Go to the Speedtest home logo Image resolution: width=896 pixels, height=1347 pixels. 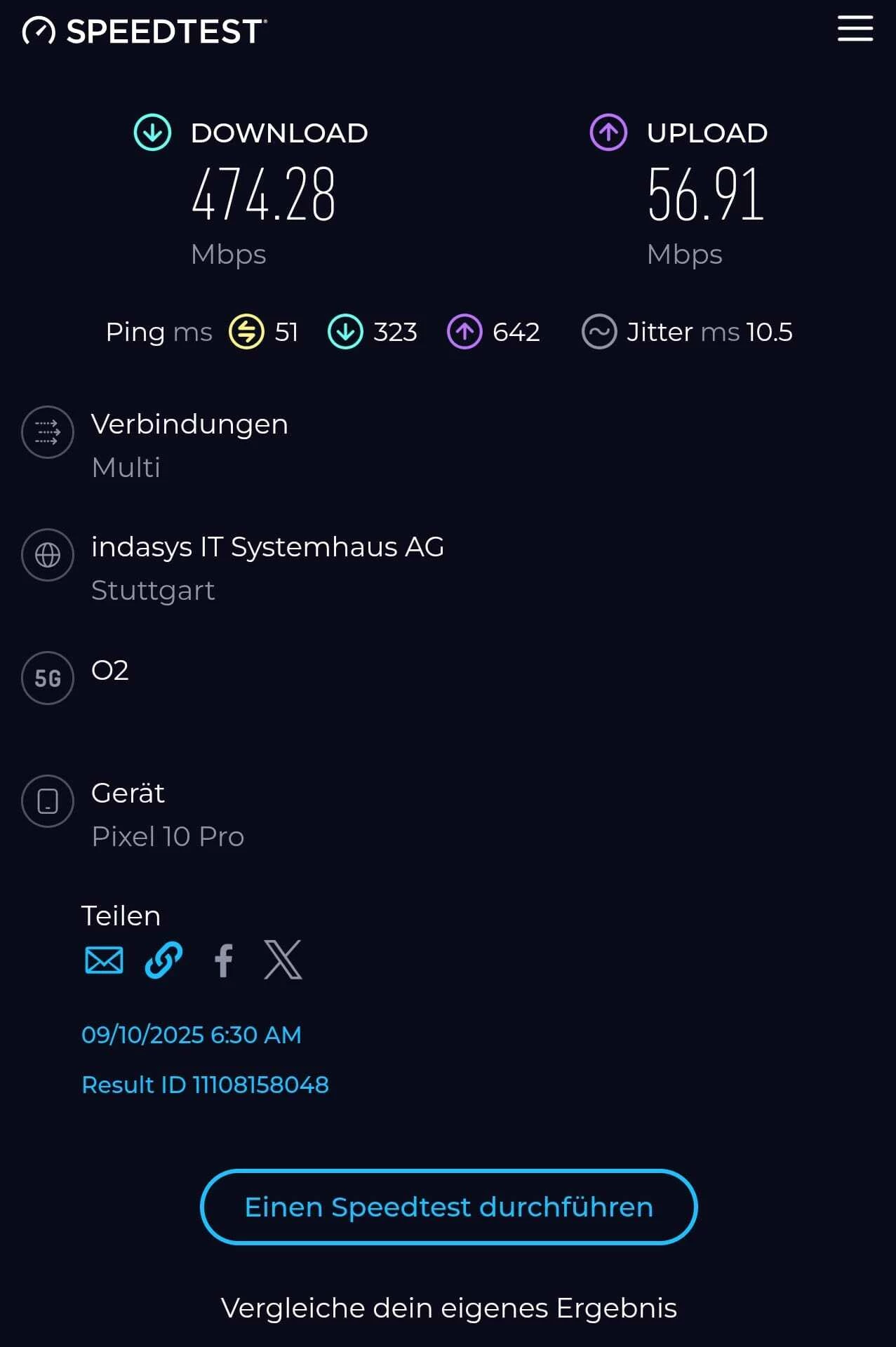click(145, 31)
